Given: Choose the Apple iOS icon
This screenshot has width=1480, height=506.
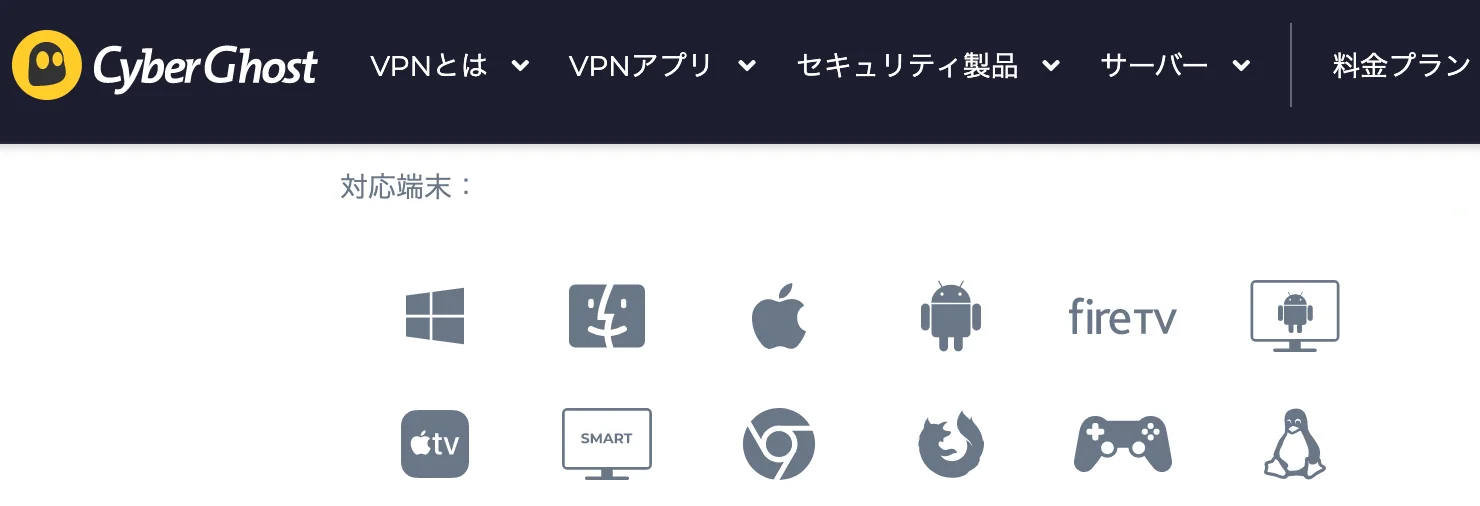Looking at the screenshot, I should point(778,316).
